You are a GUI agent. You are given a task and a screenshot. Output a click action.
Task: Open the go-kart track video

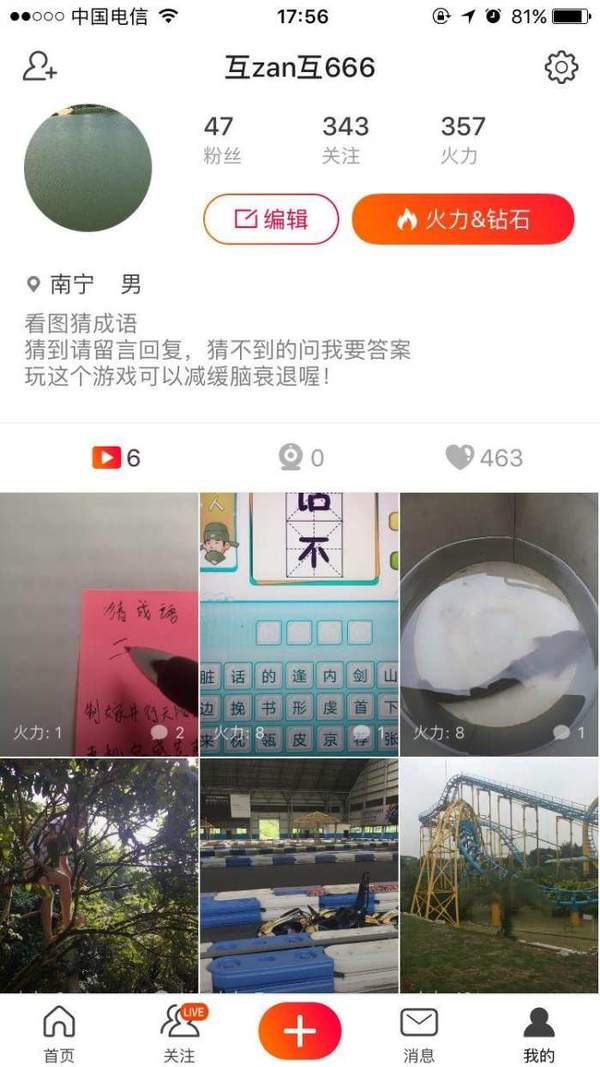click(299, 875)
